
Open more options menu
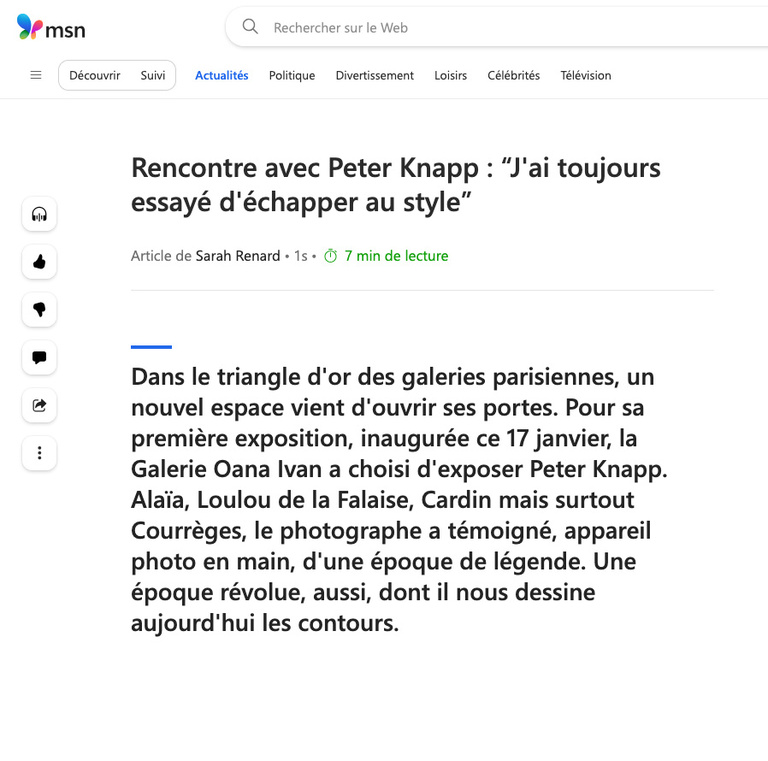39,453
